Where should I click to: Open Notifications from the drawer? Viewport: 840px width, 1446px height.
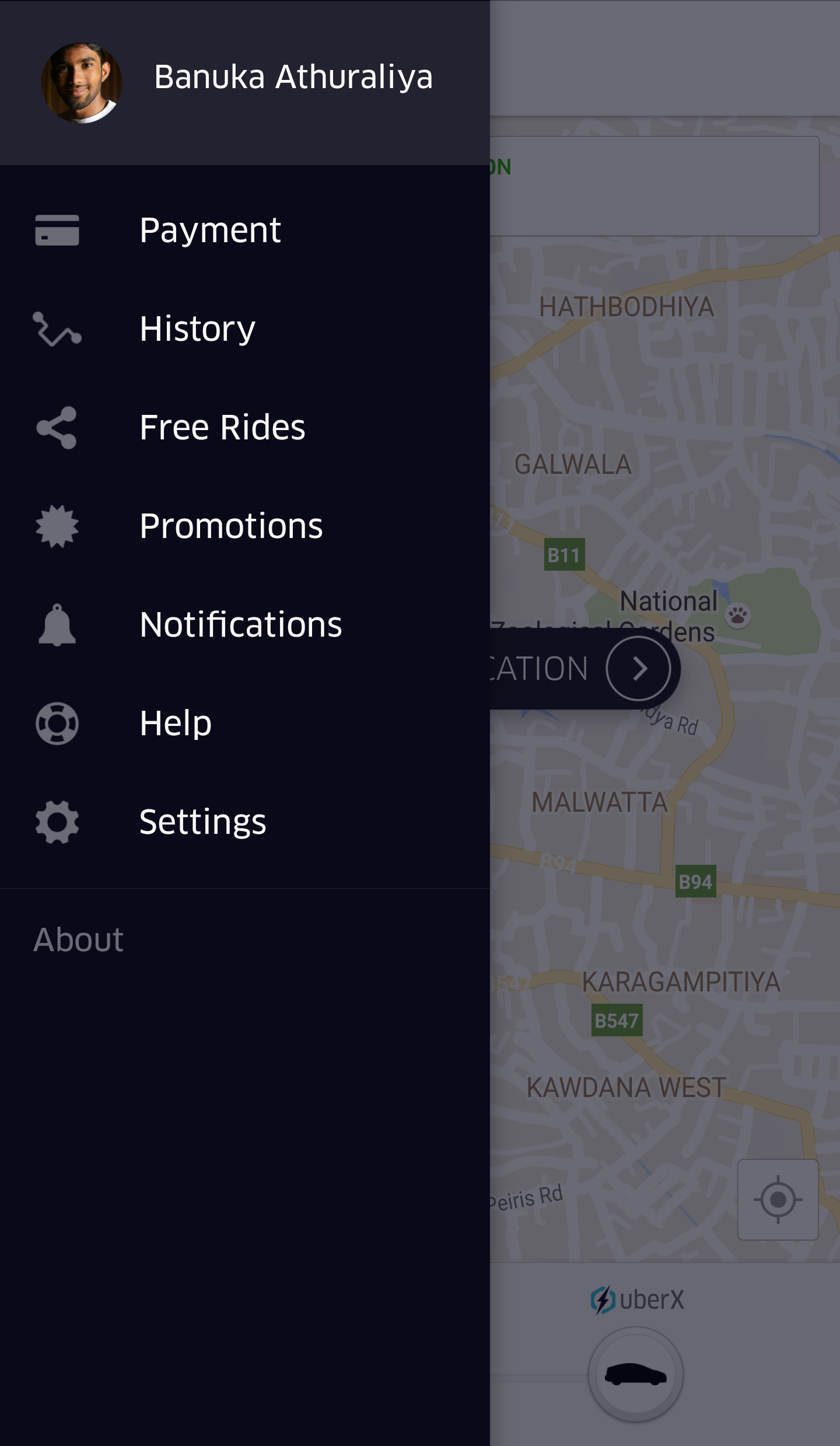point(240,624)
